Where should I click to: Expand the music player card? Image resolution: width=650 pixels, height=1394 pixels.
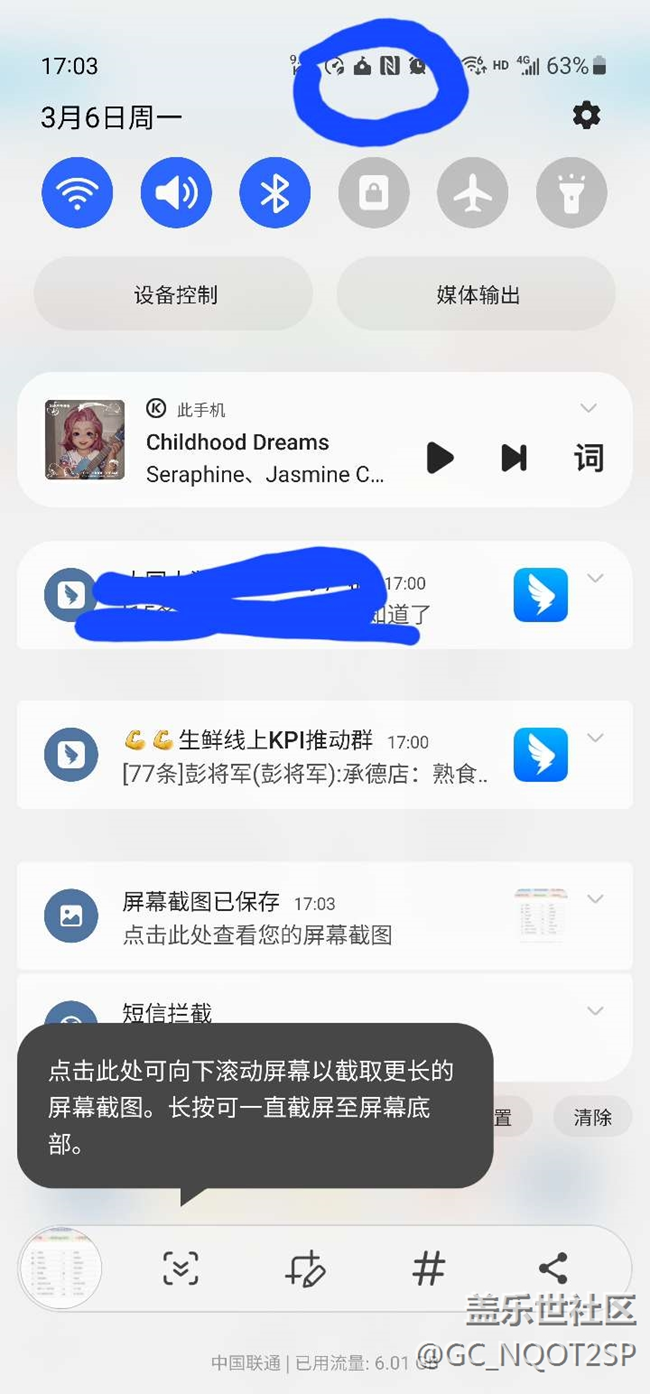click(589, 408)
